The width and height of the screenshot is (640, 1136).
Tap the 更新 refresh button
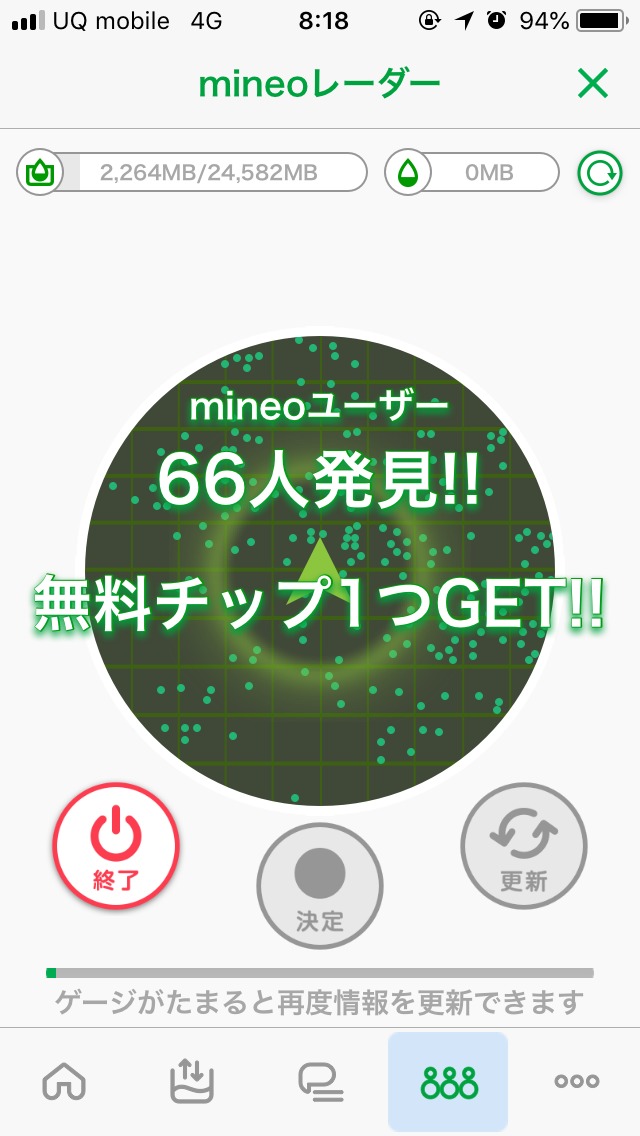(x=524, y=845)
